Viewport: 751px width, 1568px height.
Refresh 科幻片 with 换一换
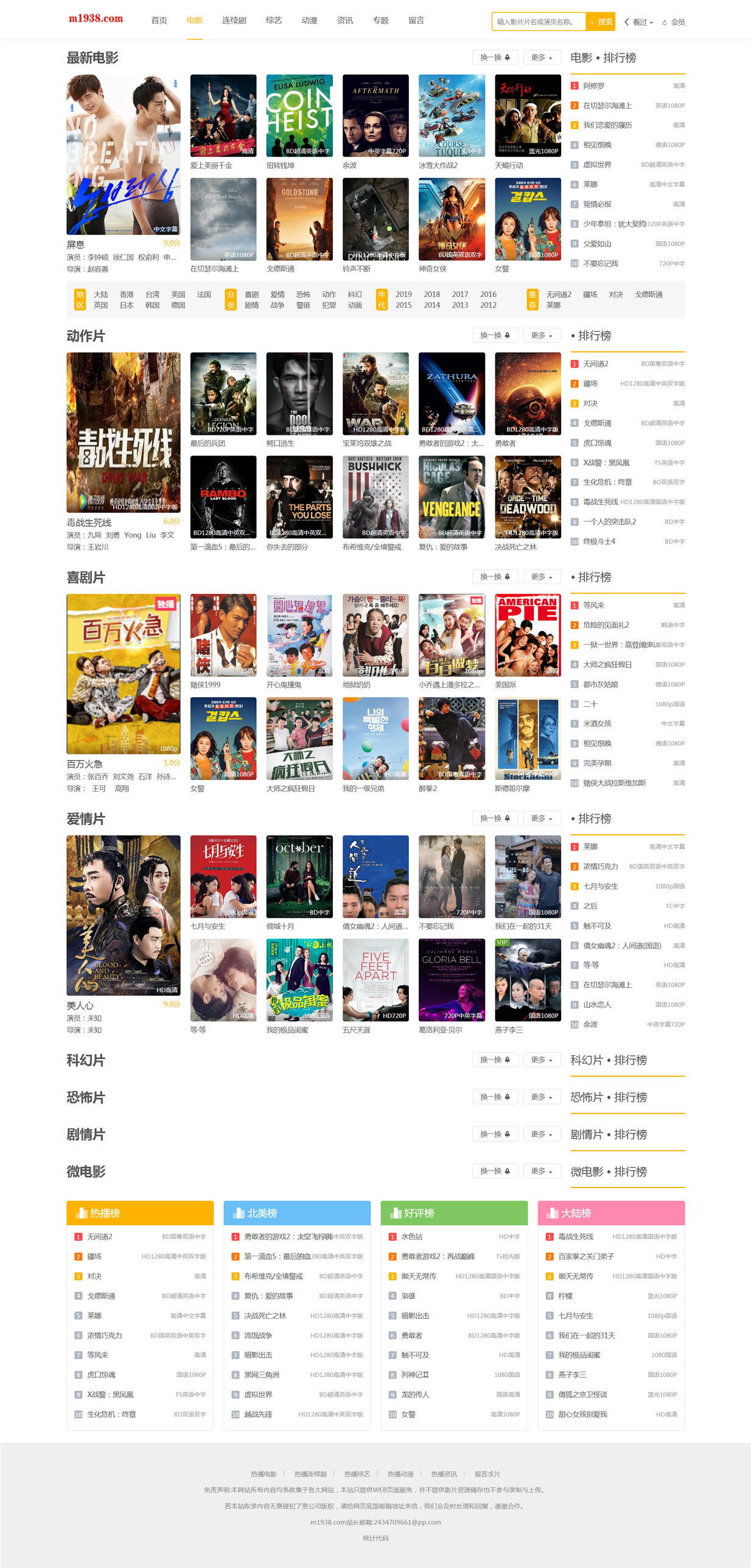coord(495,1060)
